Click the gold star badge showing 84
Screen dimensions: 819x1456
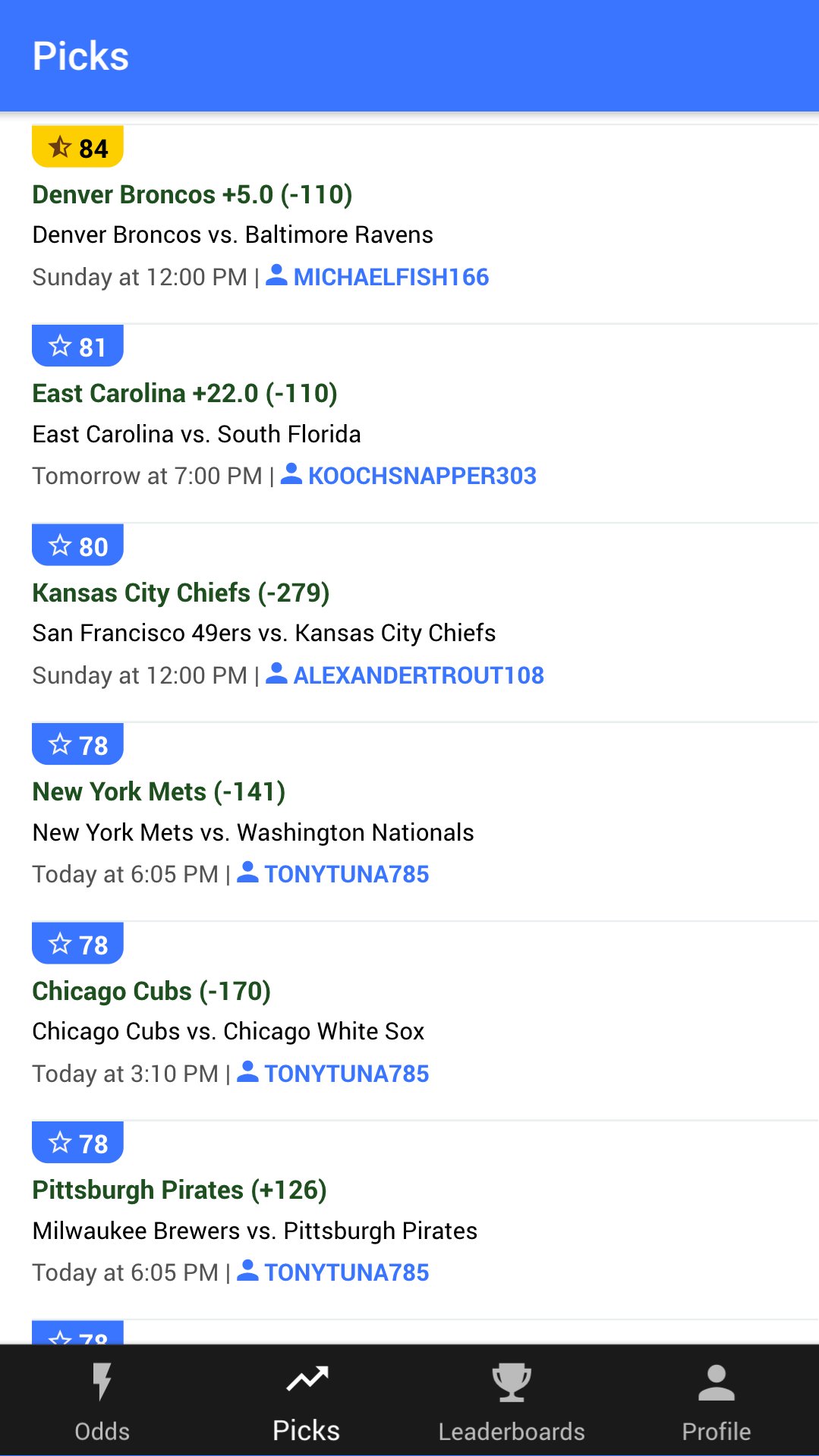pos(77,148)
